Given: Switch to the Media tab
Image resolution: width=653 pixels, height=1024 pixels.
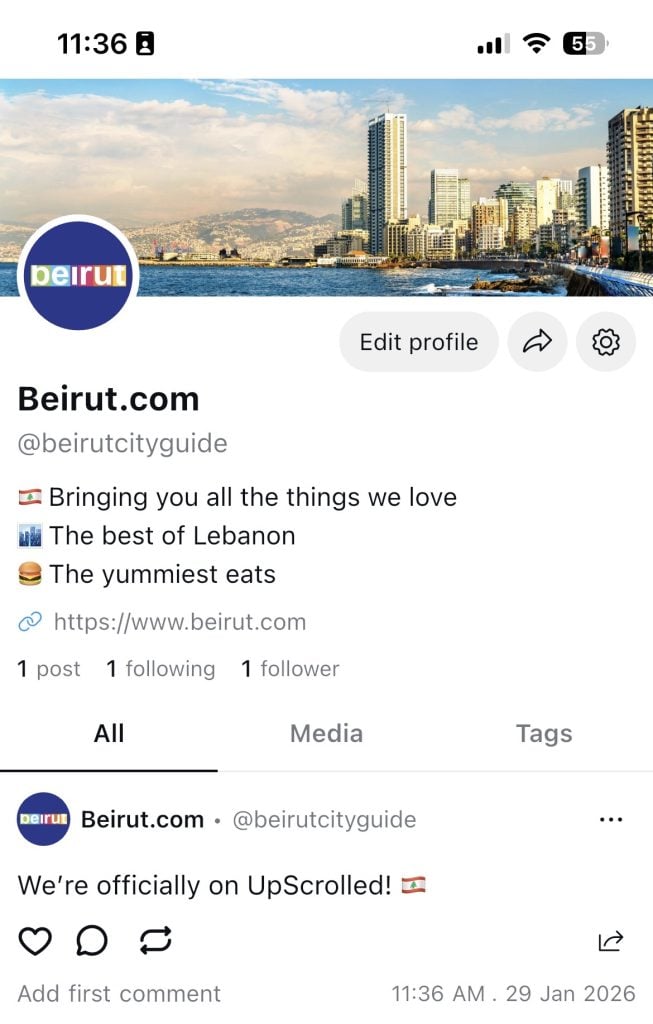Looking at the screenshot, I should (326, 734).
